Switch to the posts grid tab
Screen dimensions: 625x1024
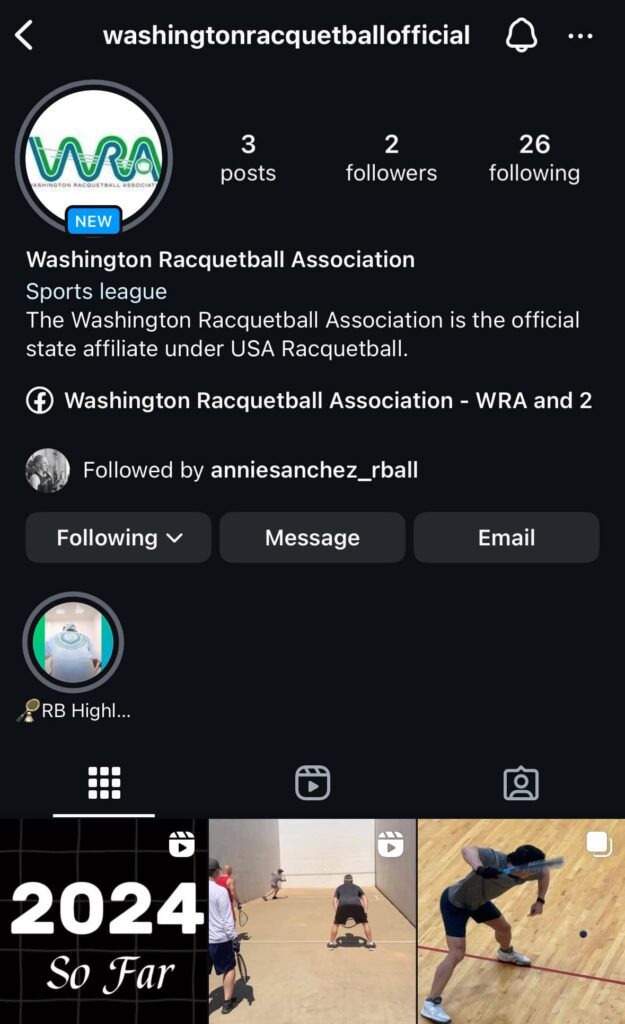pyautogui.click(x=104, y=783)
